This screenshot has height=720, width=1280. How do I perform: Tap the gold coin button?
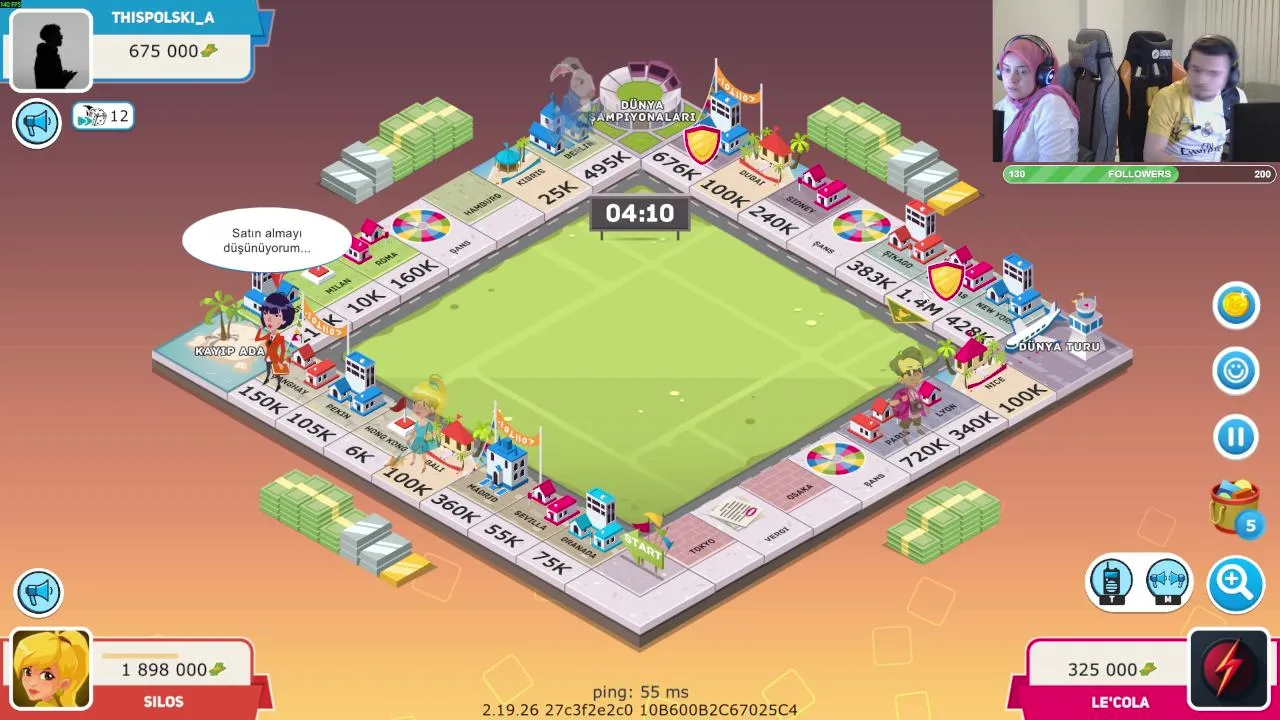[1235, 305]
